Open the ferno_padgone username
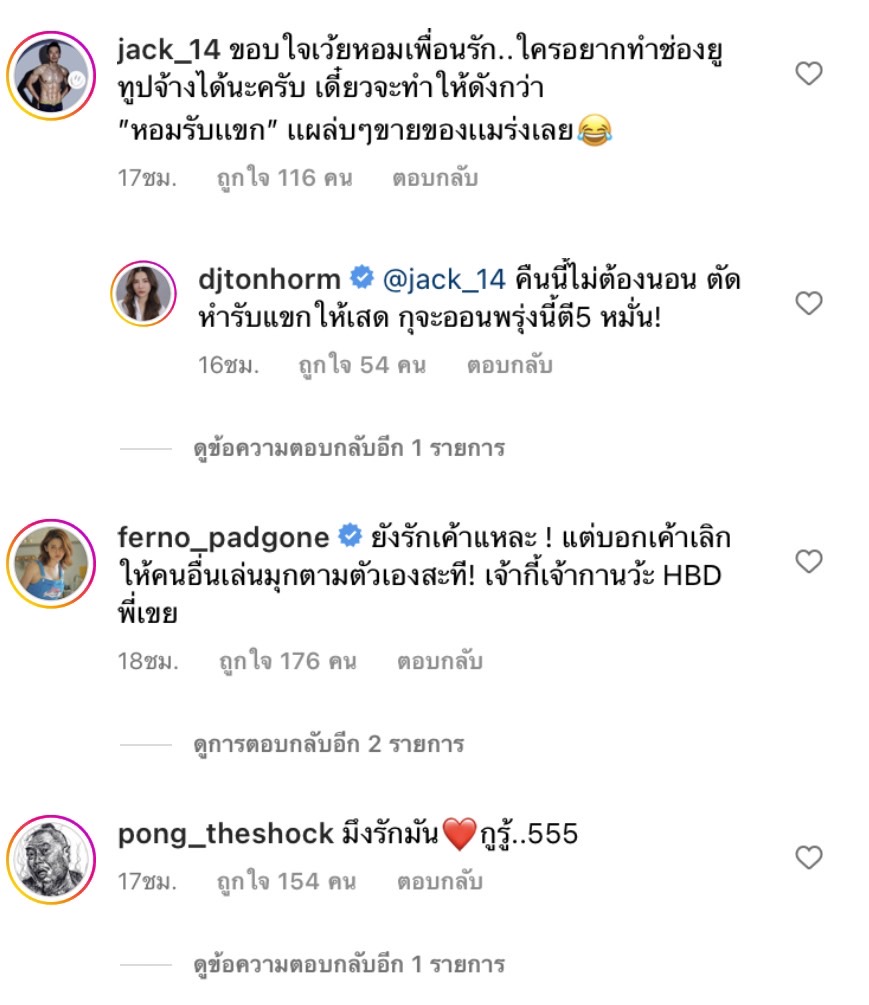The height and width of the screenshot is (1005, 869). tap(223, 537)
